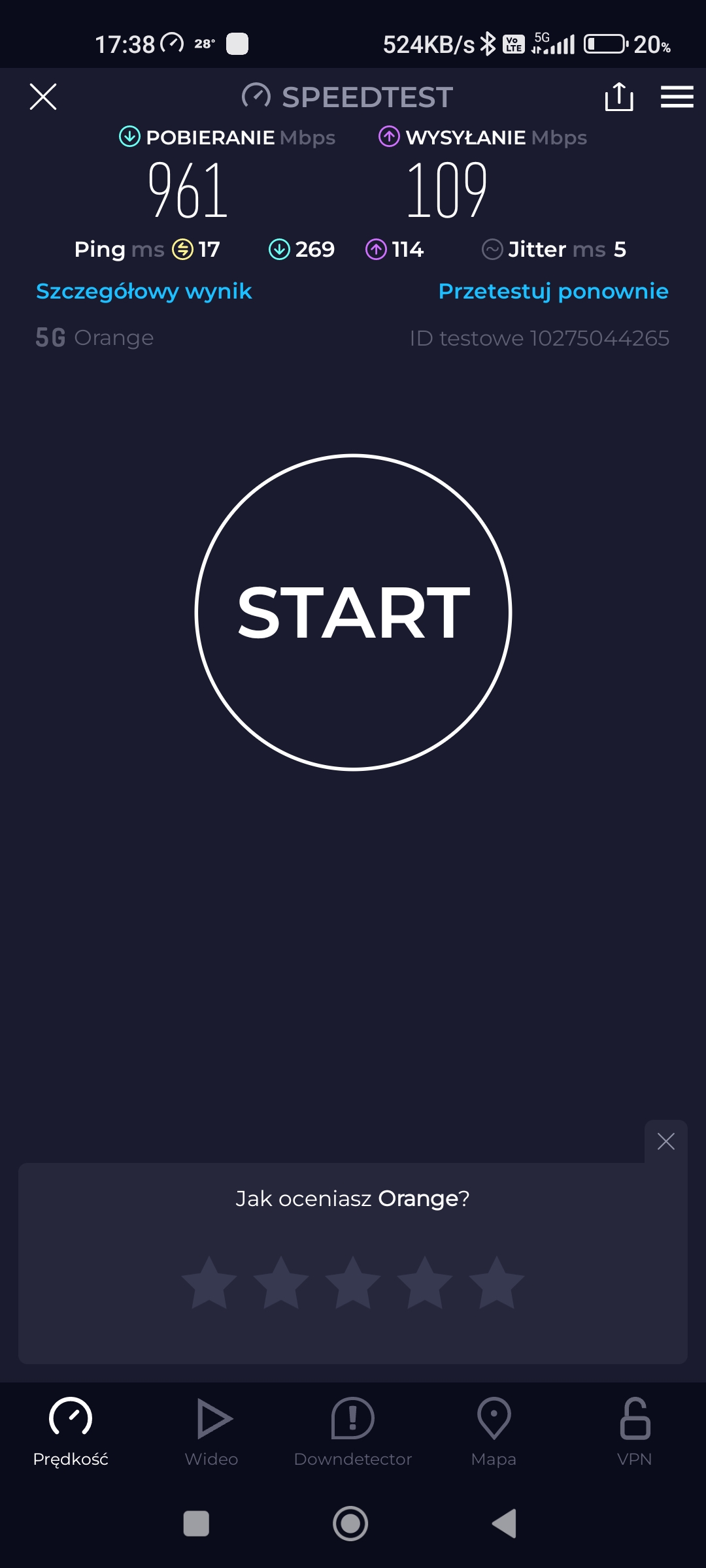
Task: Open Szczegółowy wynik detailed result
Action: (144, 291)
